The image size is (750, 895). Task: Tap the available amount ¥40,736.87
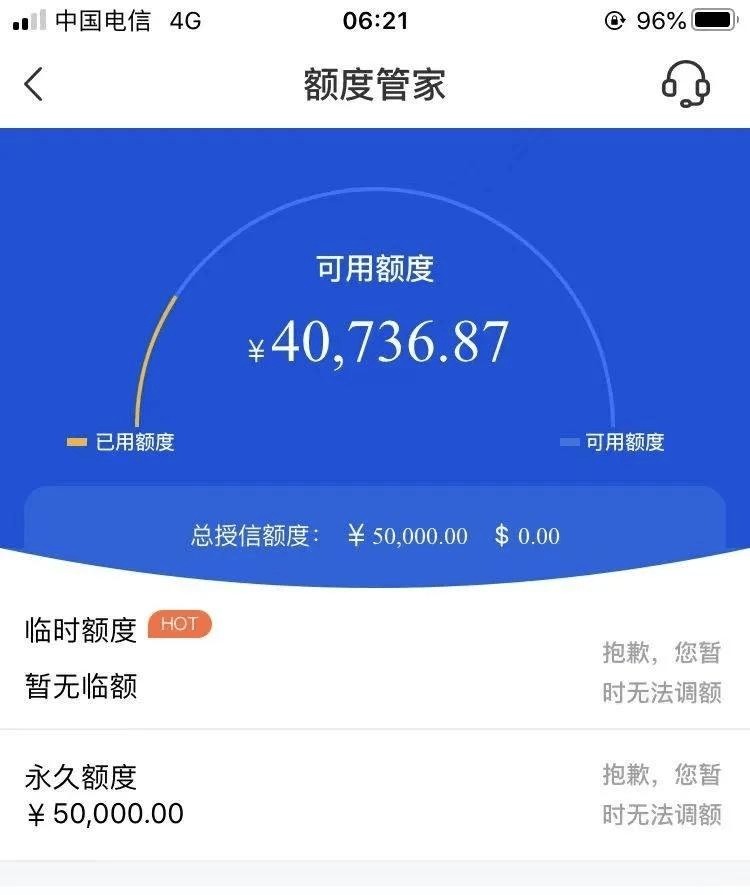(x=375, y=343)
